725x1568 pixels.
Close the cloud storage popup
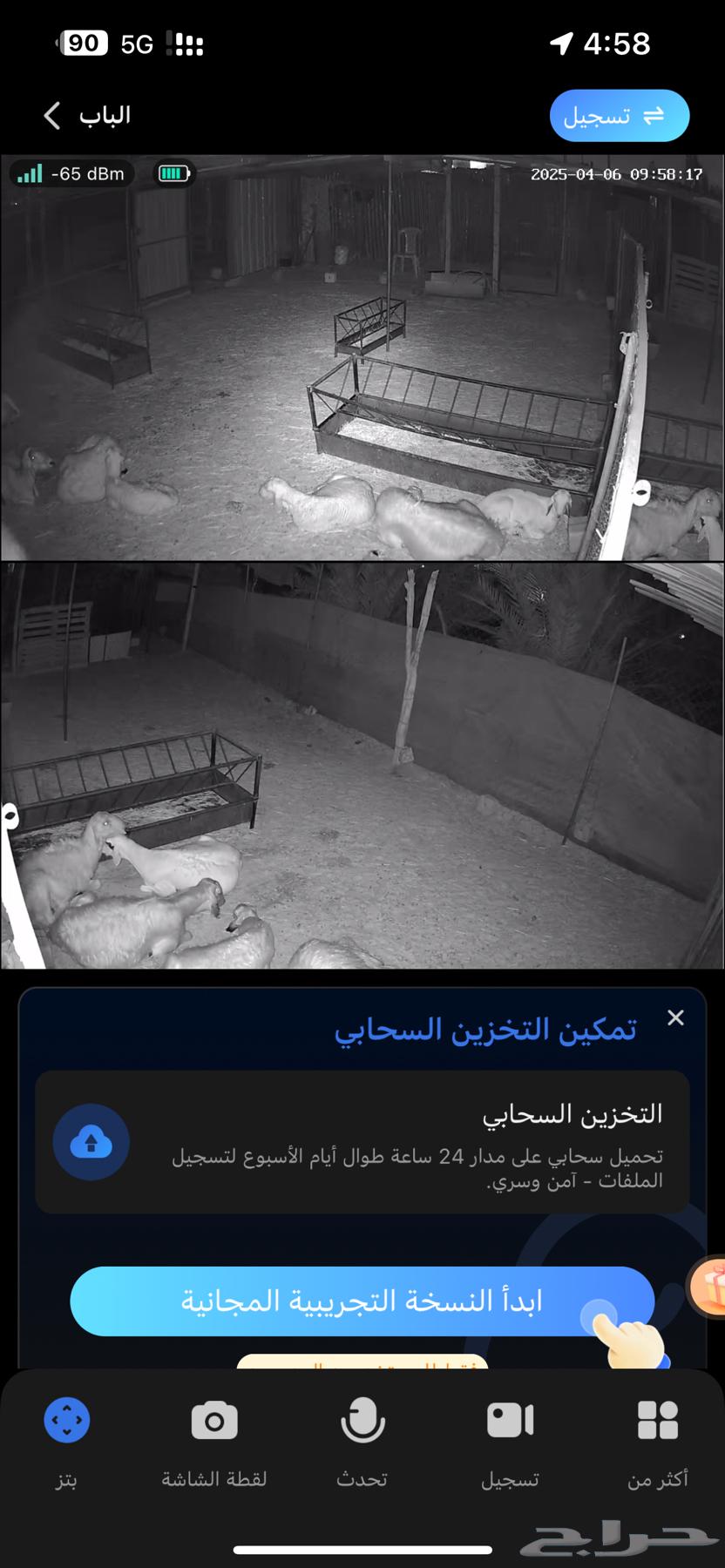click(x=675, y=1017)
